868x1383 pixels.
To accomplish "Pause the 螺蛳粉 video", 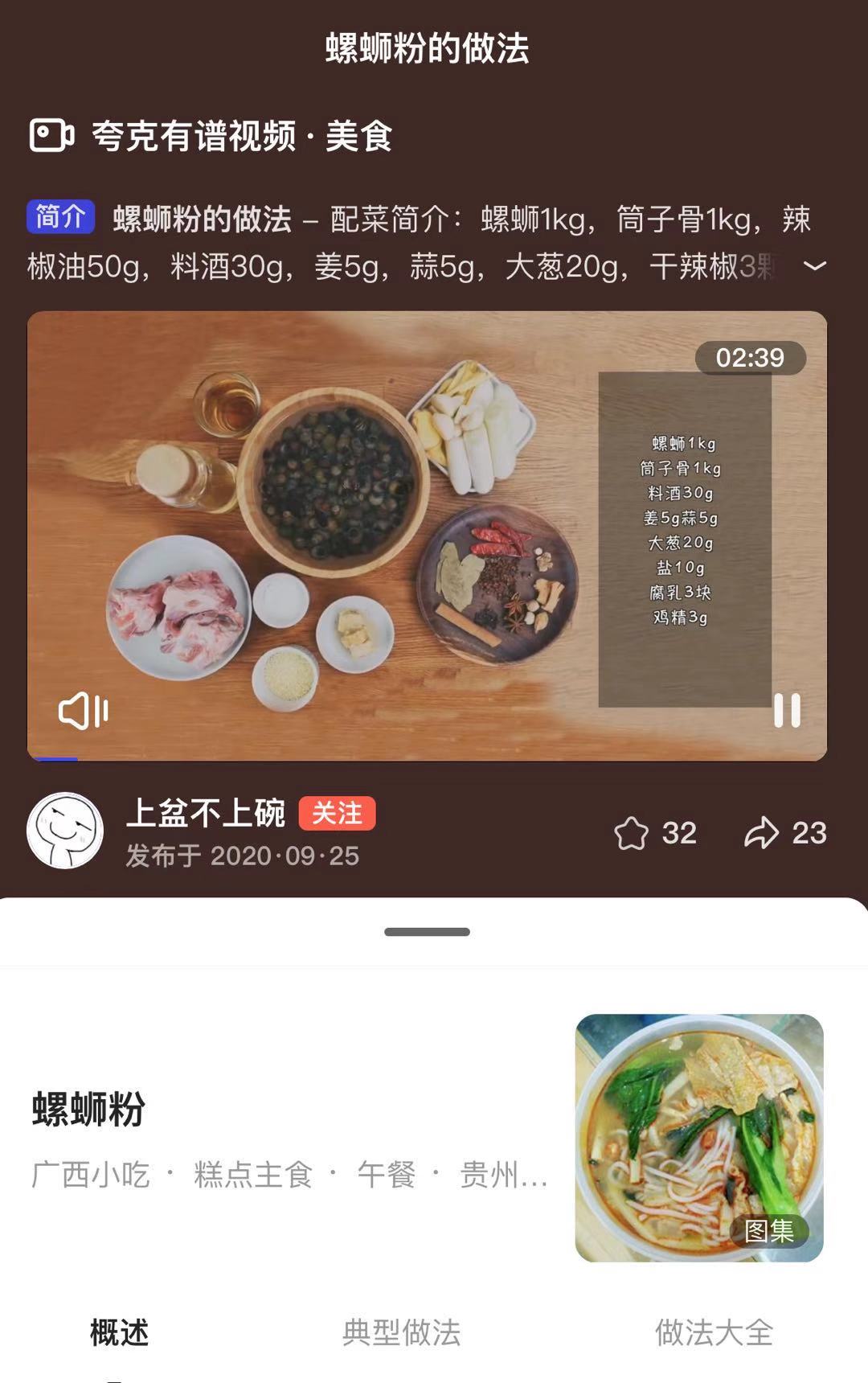I will [786, 711].
